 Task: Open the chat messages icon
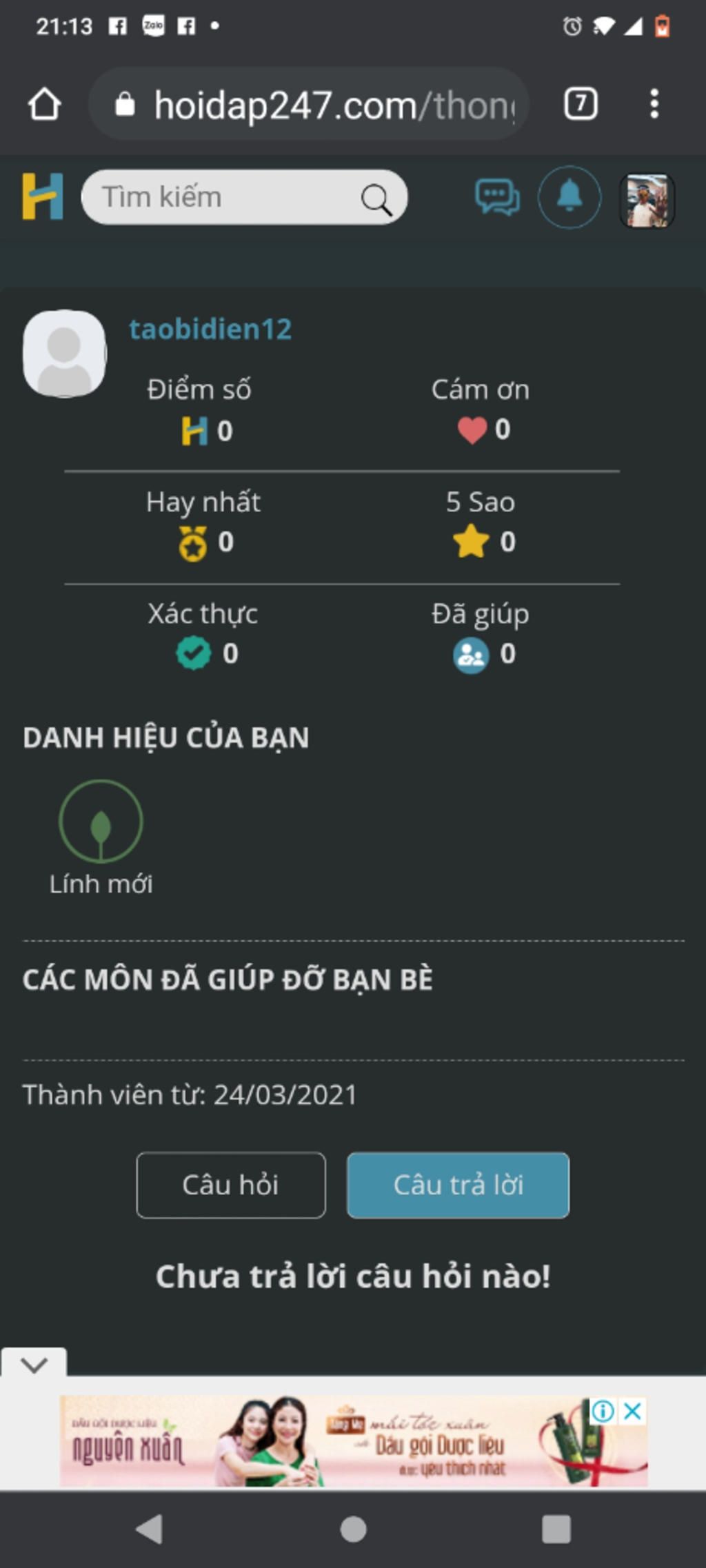[497, 198]
